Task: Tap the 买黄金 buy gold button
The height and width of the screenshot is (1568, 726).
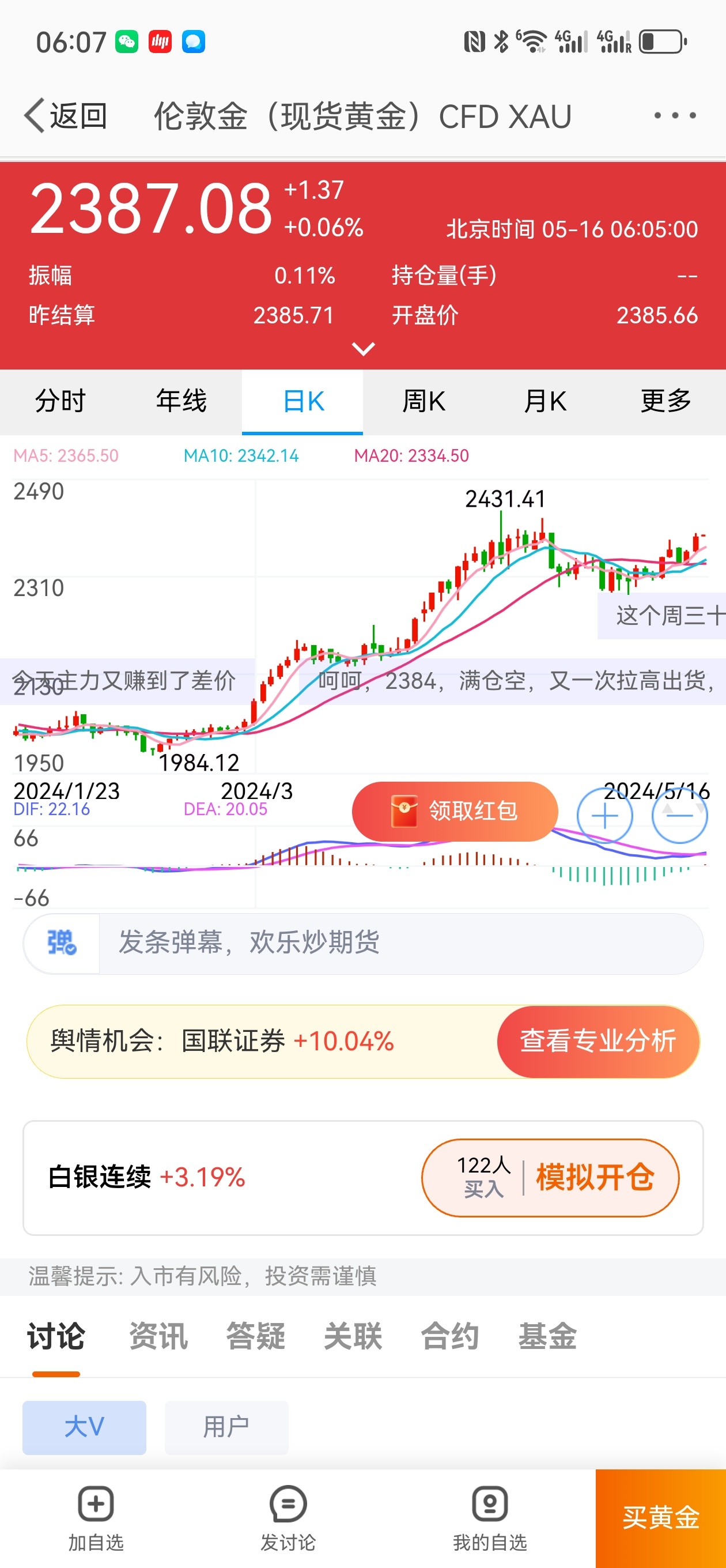Action: 660,1518
